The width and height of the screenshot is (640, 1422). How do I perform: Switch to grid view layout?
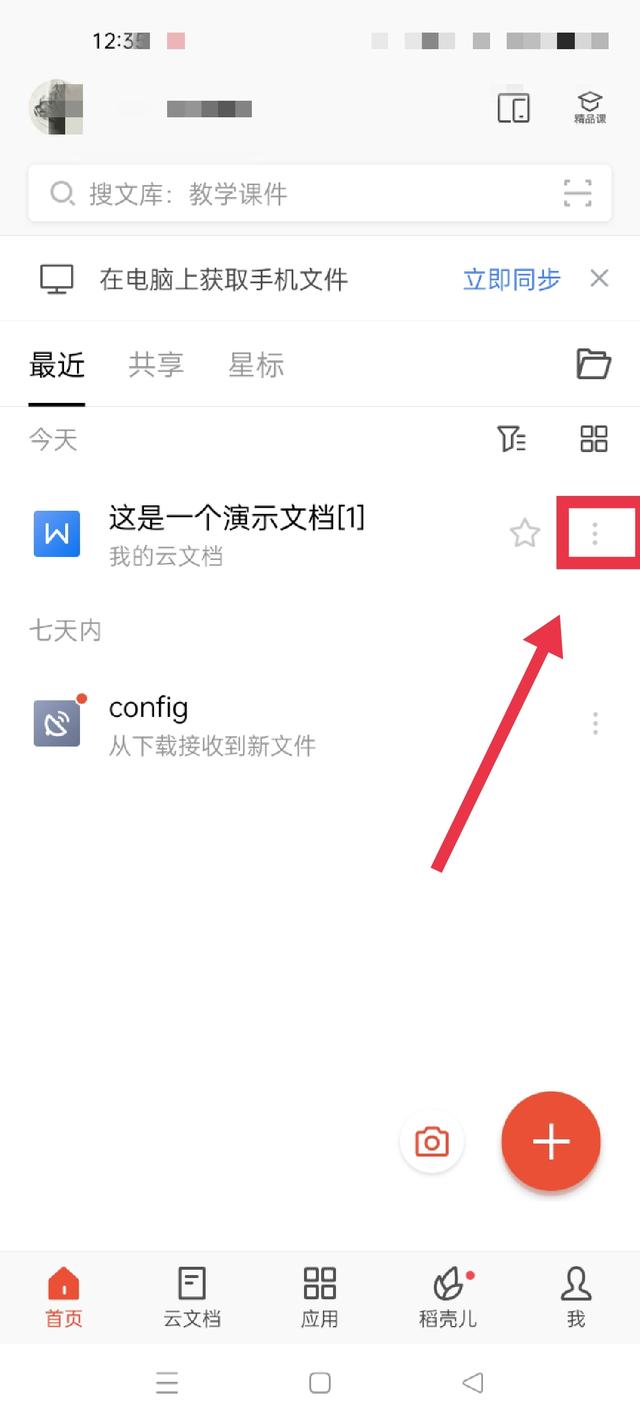pos(594,438)
